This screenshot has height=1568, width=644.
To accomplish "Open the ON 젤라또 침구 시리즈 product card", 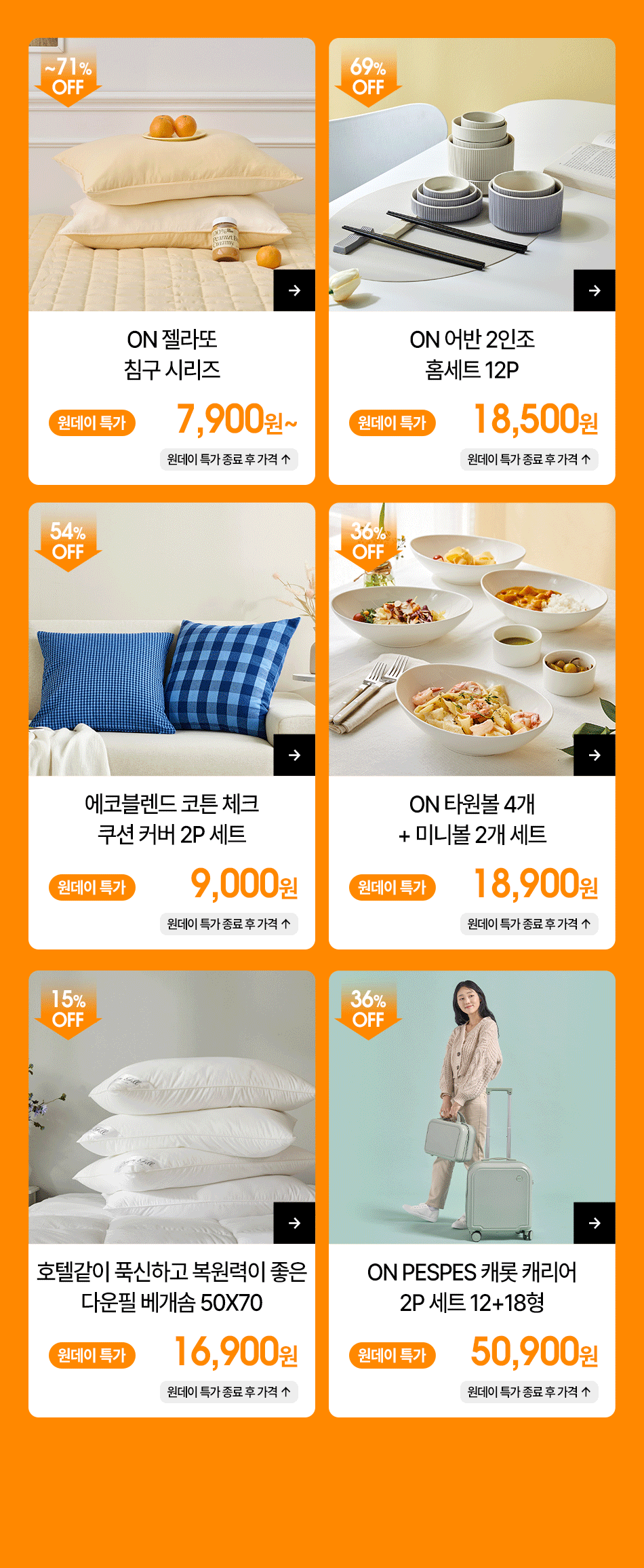I will pyautogui.click(x=172, y=354).
